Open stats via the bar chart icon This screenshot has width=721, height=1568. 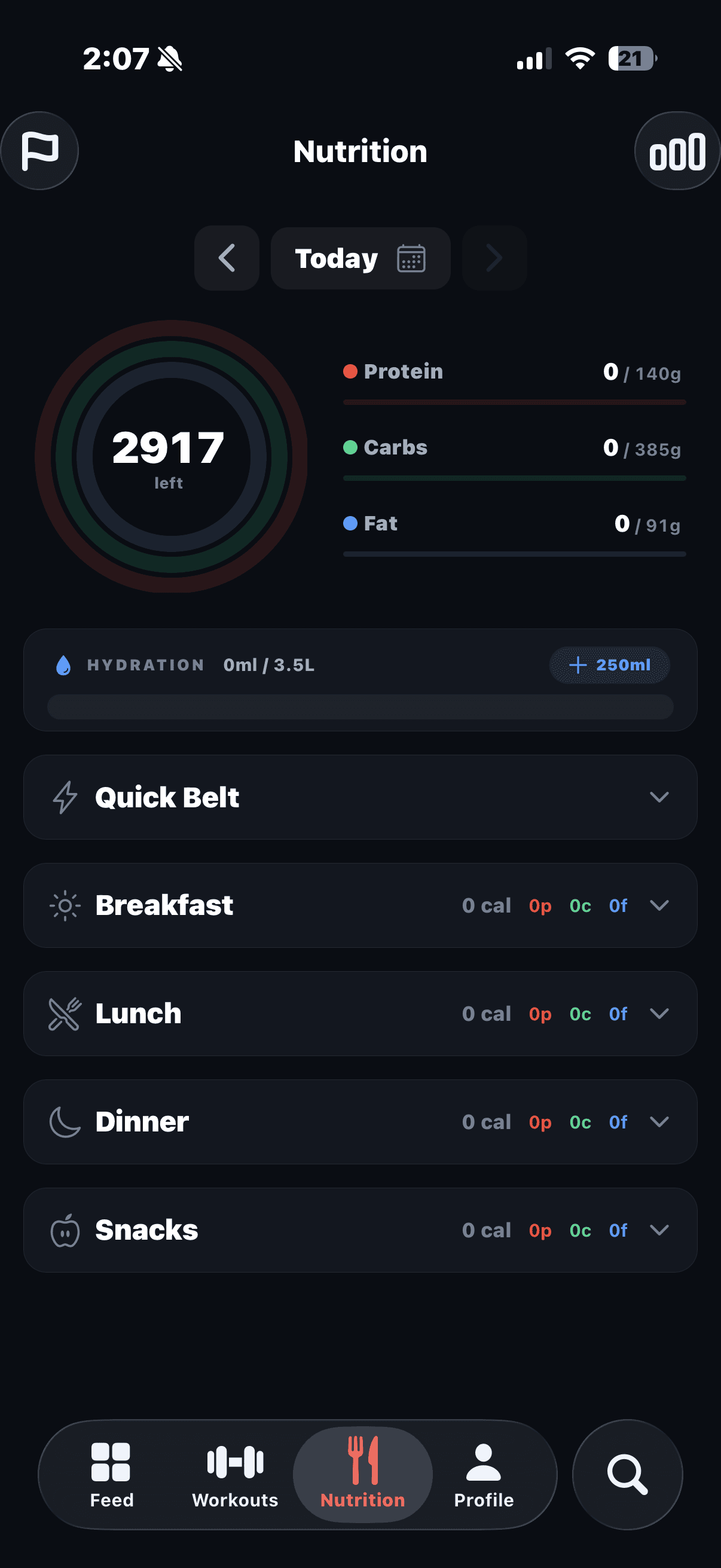[x=676, y=150]
